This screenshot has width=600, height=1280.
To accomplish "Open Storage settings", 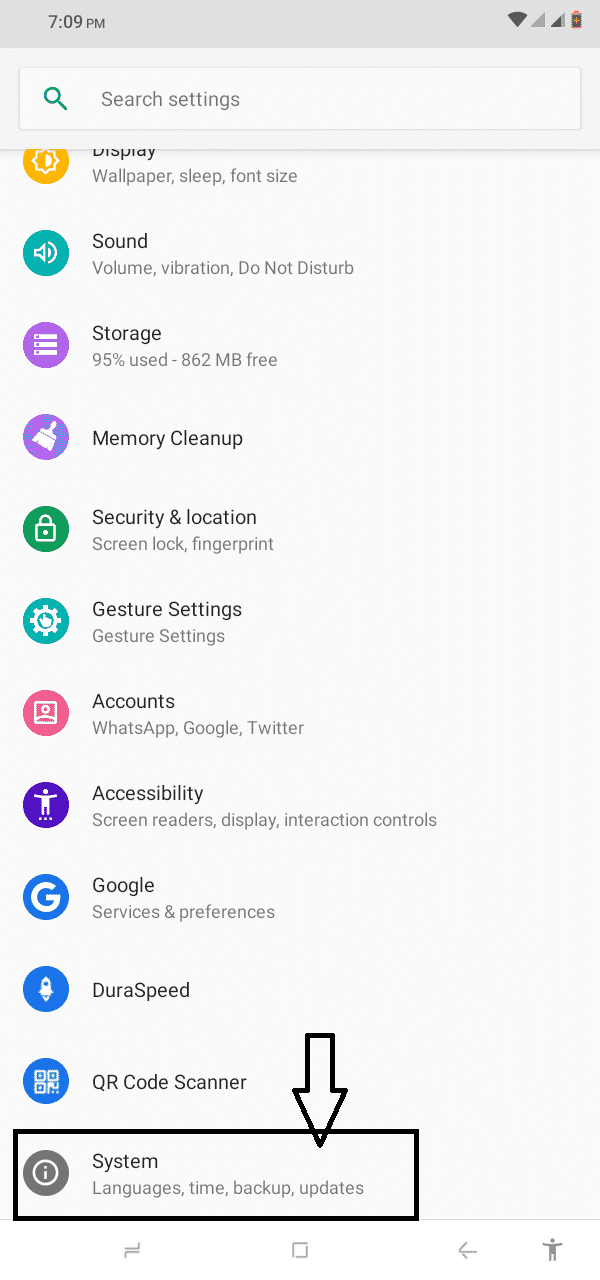I will click(184, 346).
